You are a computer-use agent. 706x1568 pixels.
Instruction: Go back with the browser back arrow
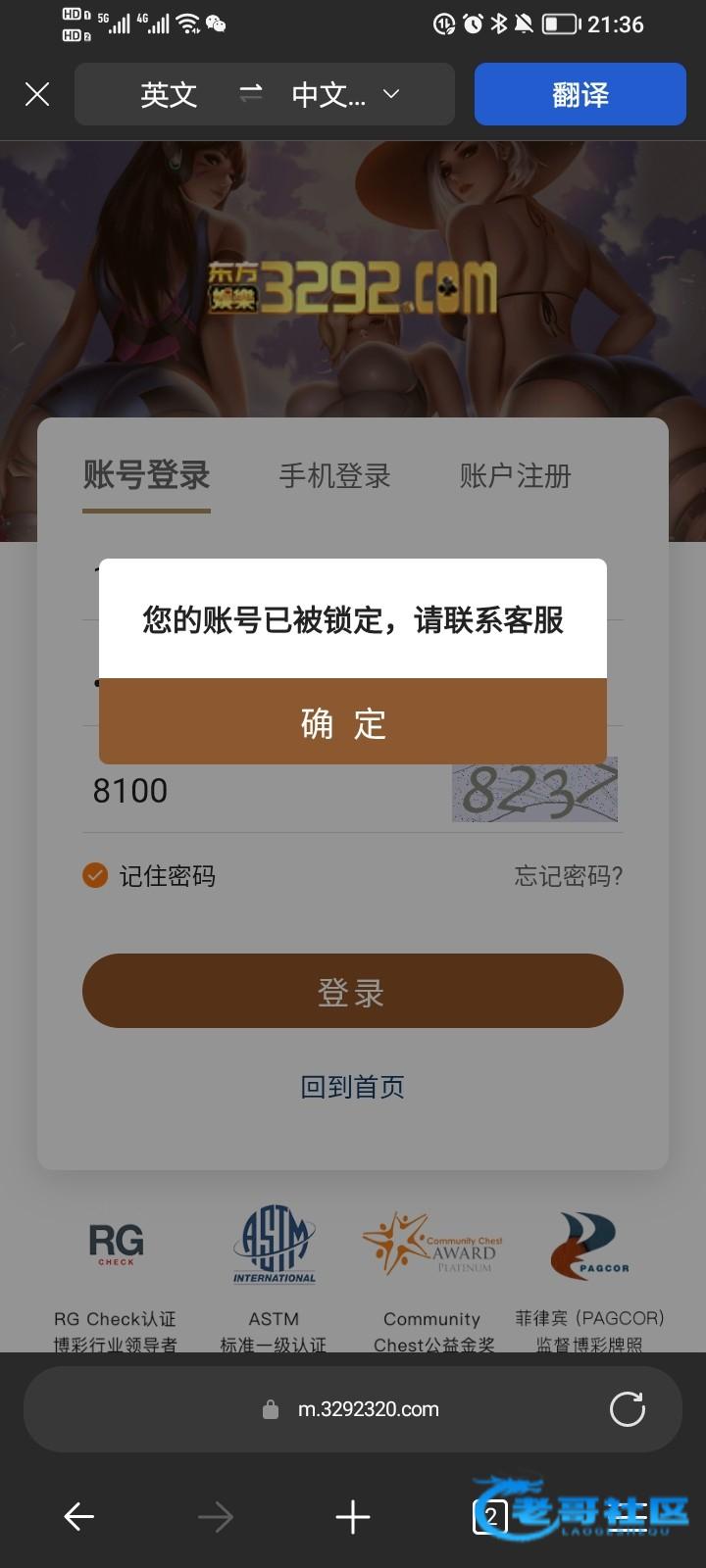78,1517
